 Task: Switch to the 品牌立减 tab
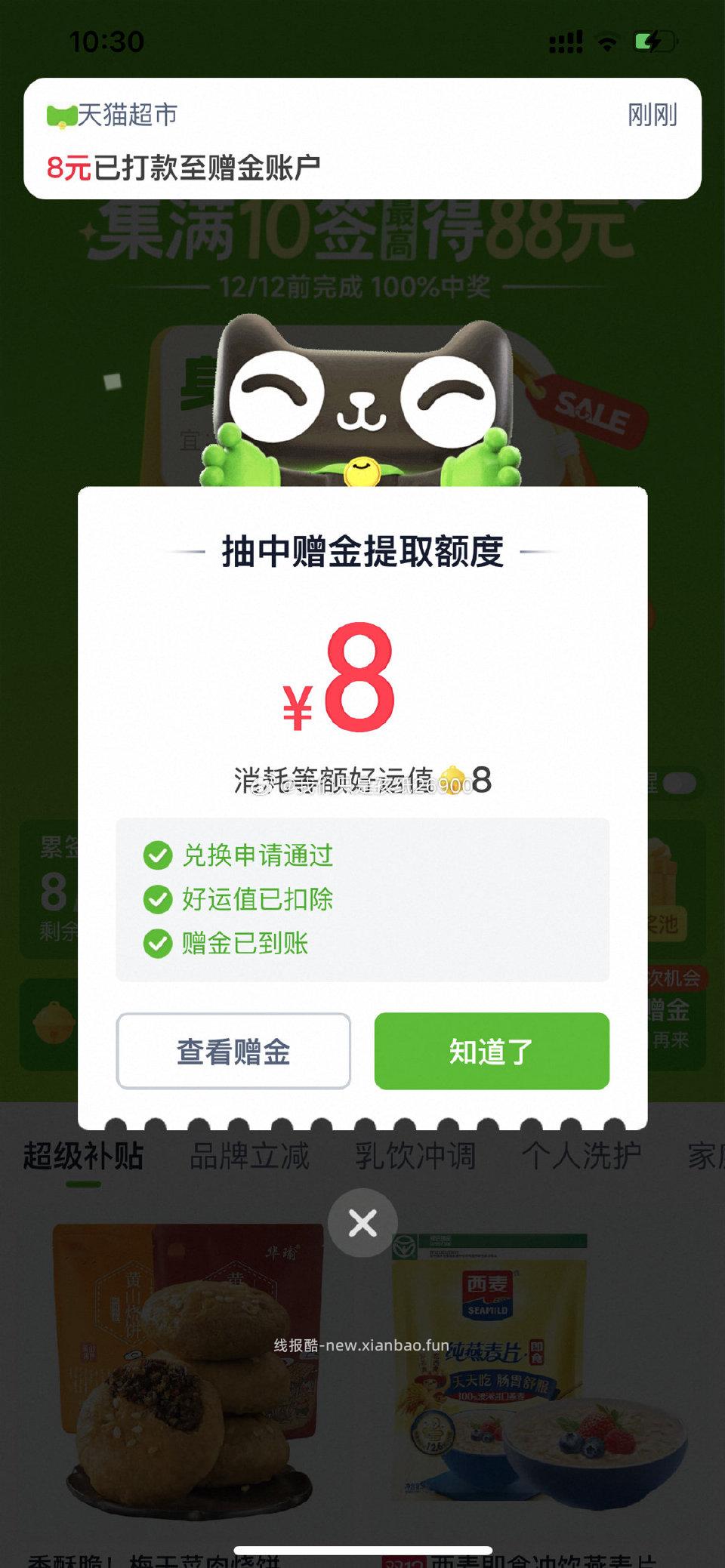(250, 1154)
